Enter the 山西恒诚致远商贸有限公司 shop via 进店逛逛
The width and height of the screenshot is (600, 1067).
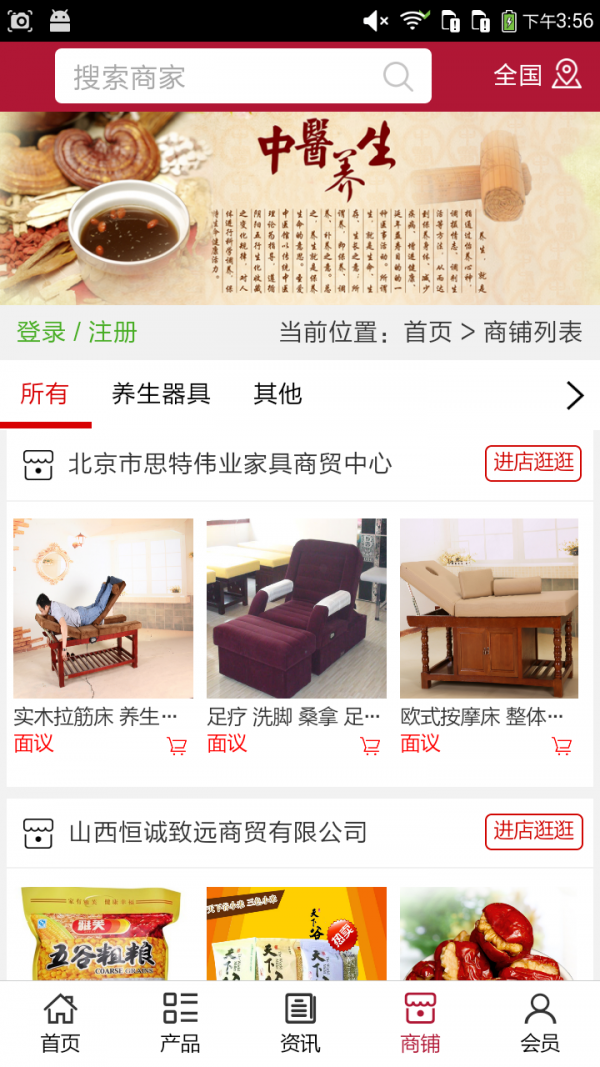[533, 831]
